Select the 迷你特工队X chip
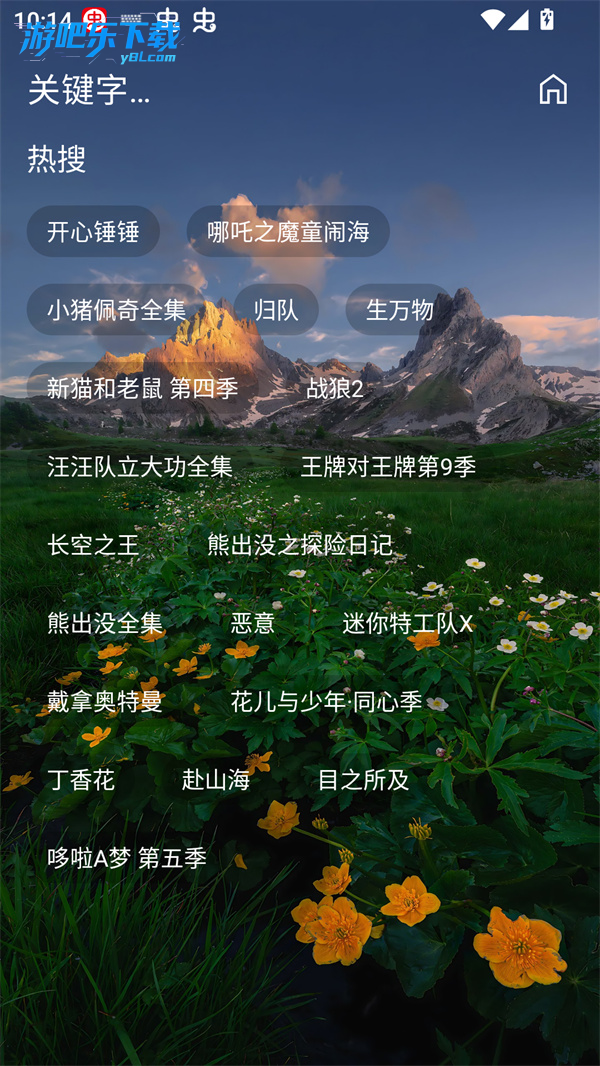The width and height of the screenshot is (600, 1066). click(x=407, y=623)
